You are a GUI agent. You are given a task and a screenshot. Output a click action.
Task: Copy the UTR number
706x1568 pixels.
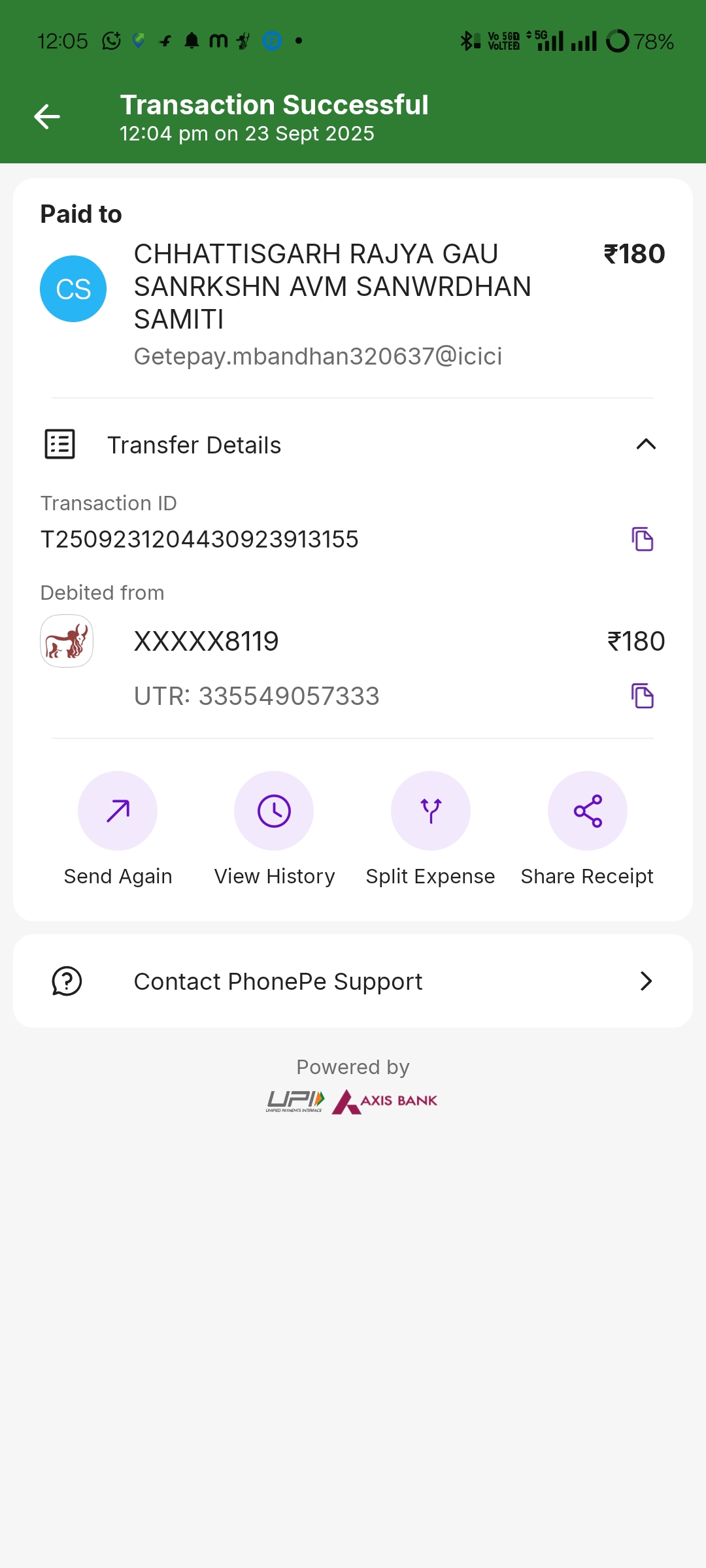click(x=642, y=696)
